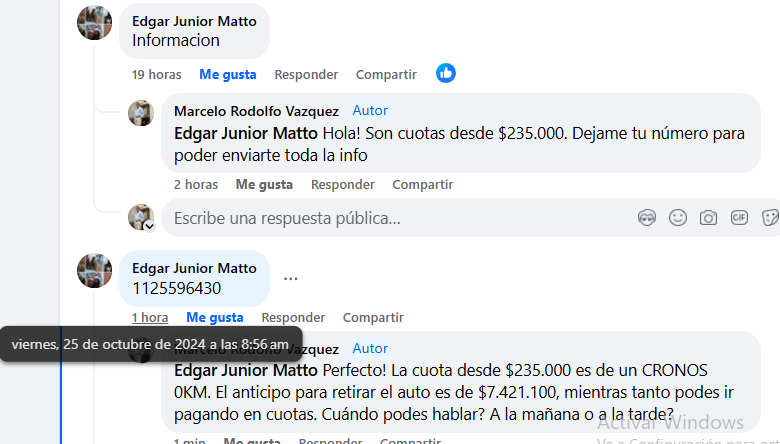Like Edgar's 1125596430 comment
Viewport: 780px width, 444px height.
(214, 317)
